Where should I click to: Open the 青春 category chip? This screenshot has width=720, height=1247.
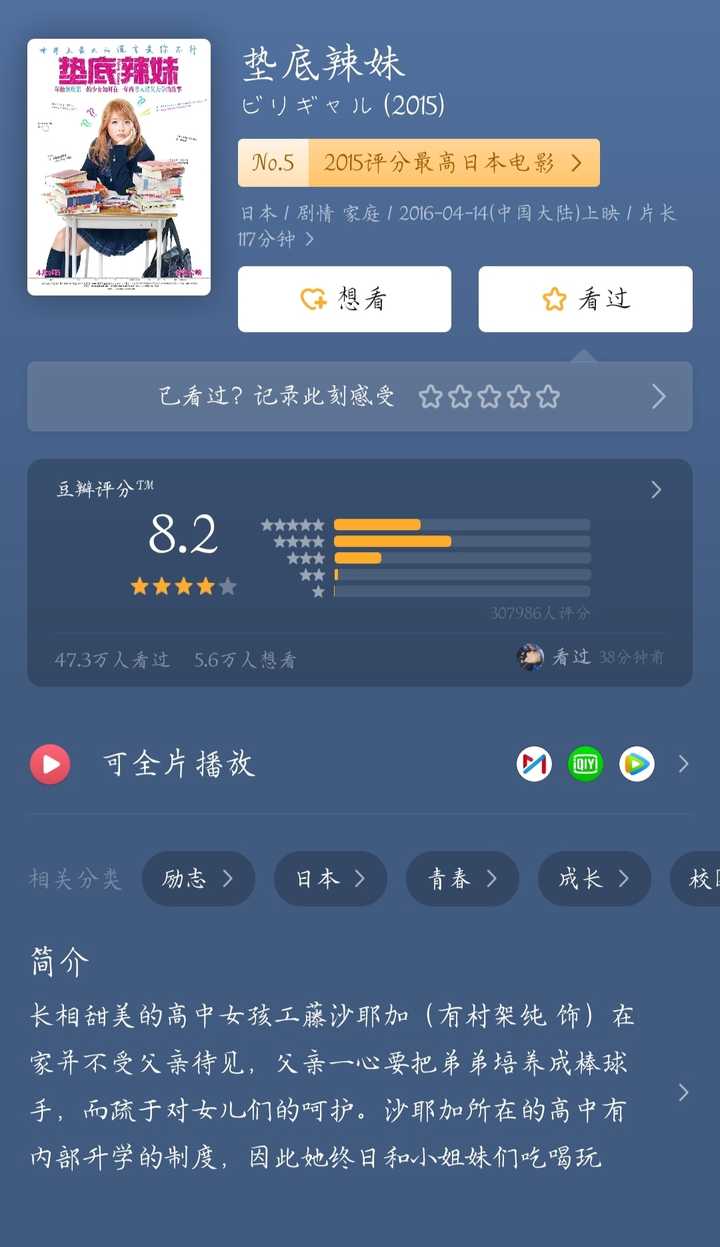(x=462, y=879)
